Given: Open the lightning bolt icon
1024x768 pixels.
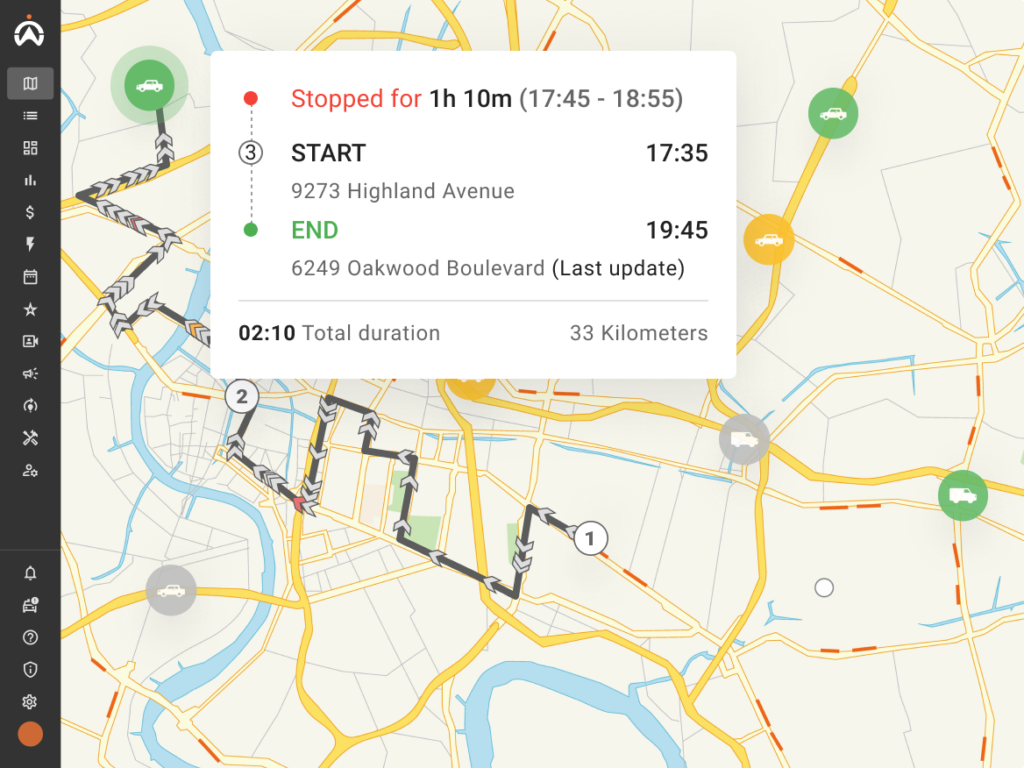Looking at the screenshot, I should [30, 244].
